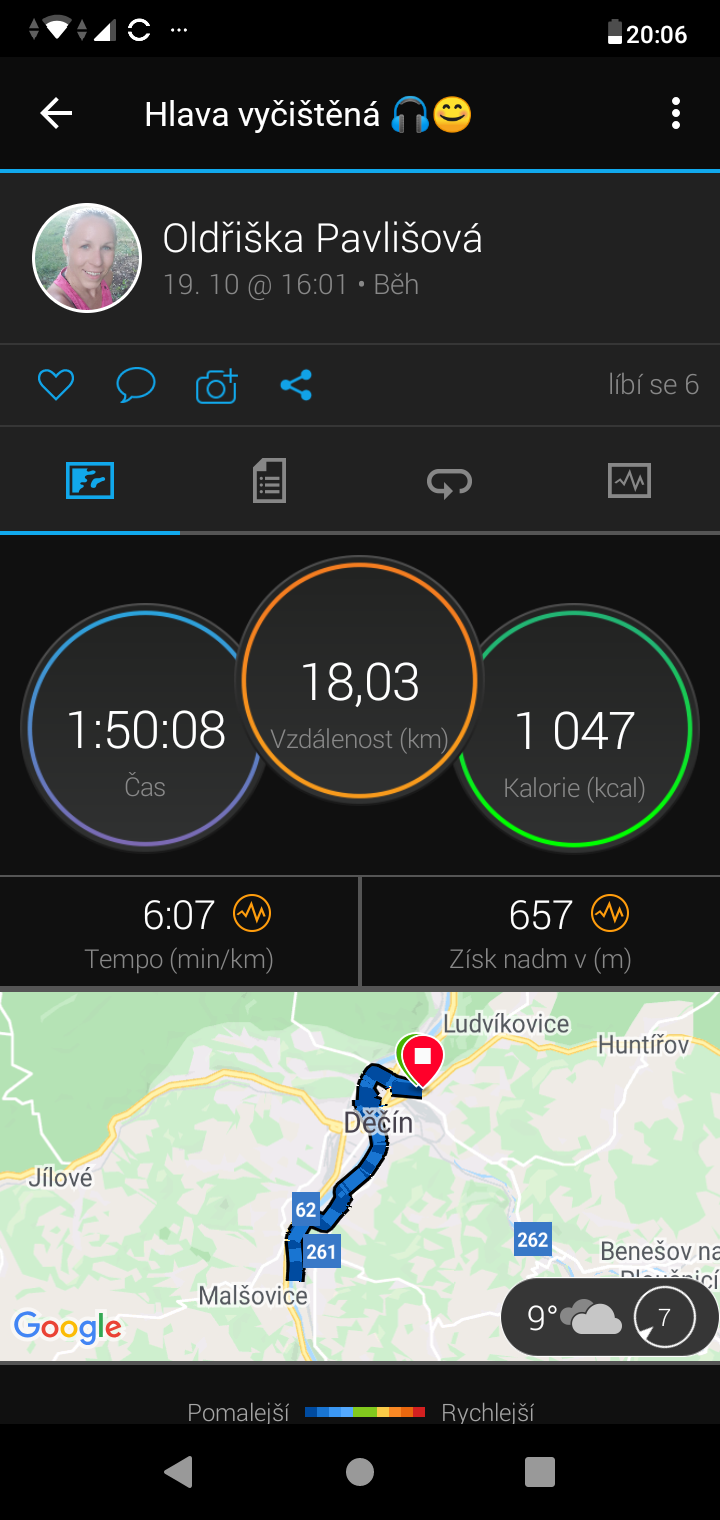720x1520 pixels.
Task: Switch to the stats details tab
Action: (x=269, y=481)
